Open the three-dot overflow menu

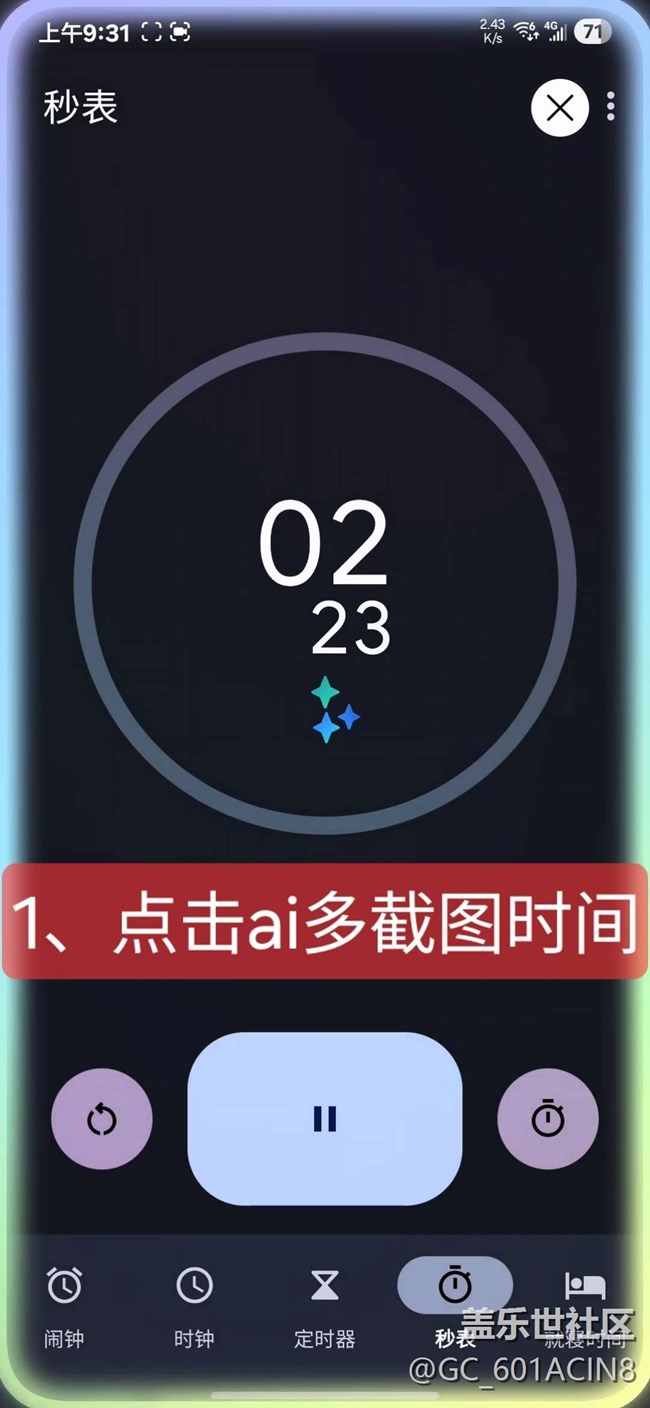pos(611,107)
